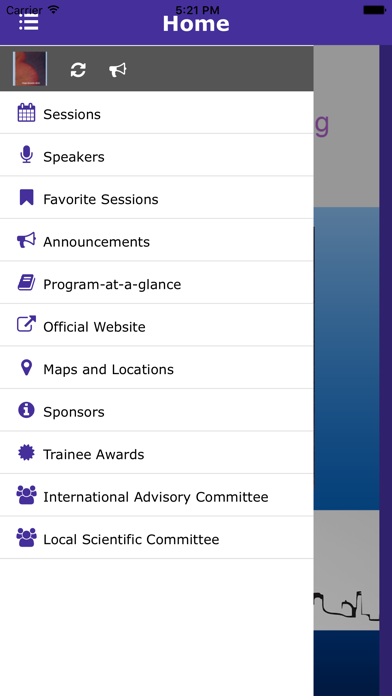
Task: Tap the menu list icon beside Home
Action: click(x=29, y=22)
